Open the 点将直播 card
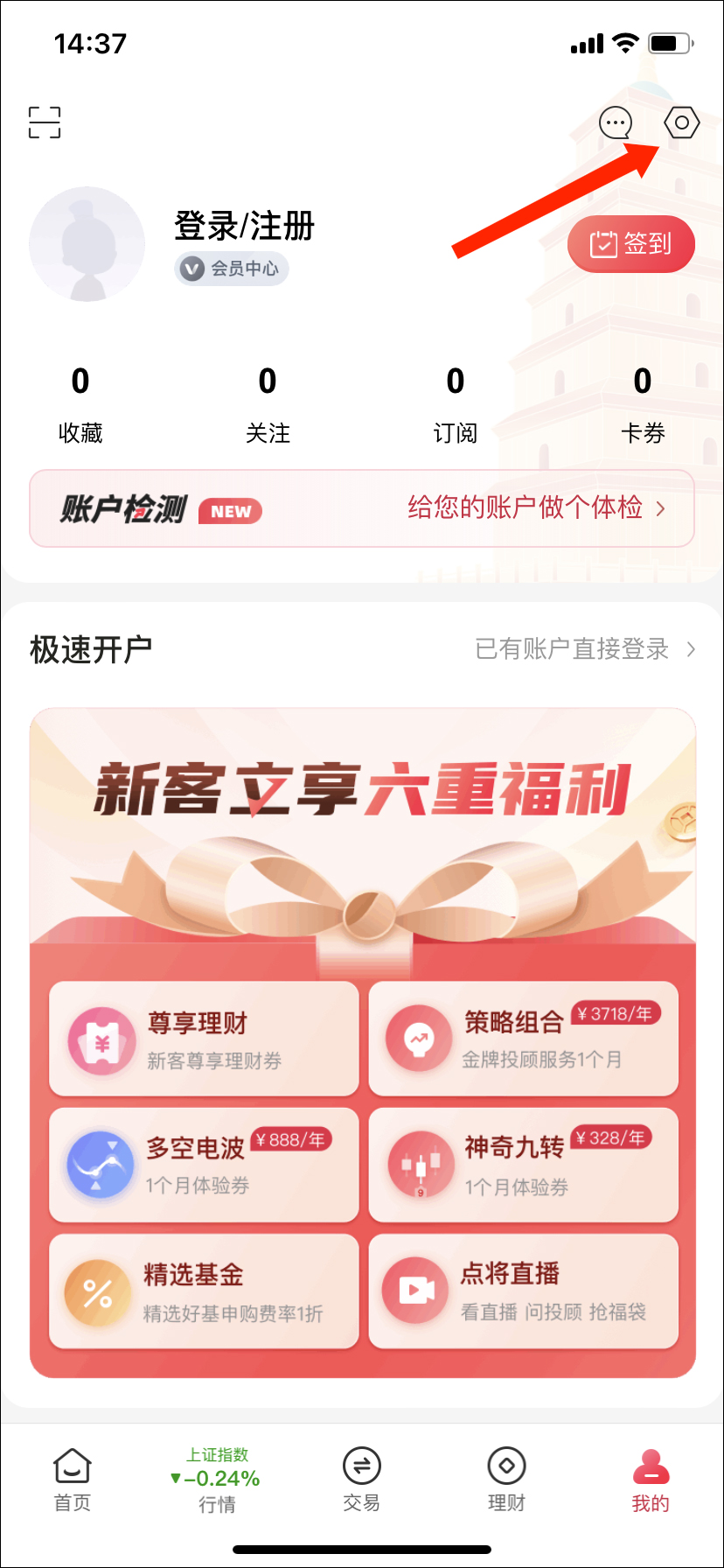Viewport: 724px width, 1568px height. pyautogui.click(x=523, y=1291)
